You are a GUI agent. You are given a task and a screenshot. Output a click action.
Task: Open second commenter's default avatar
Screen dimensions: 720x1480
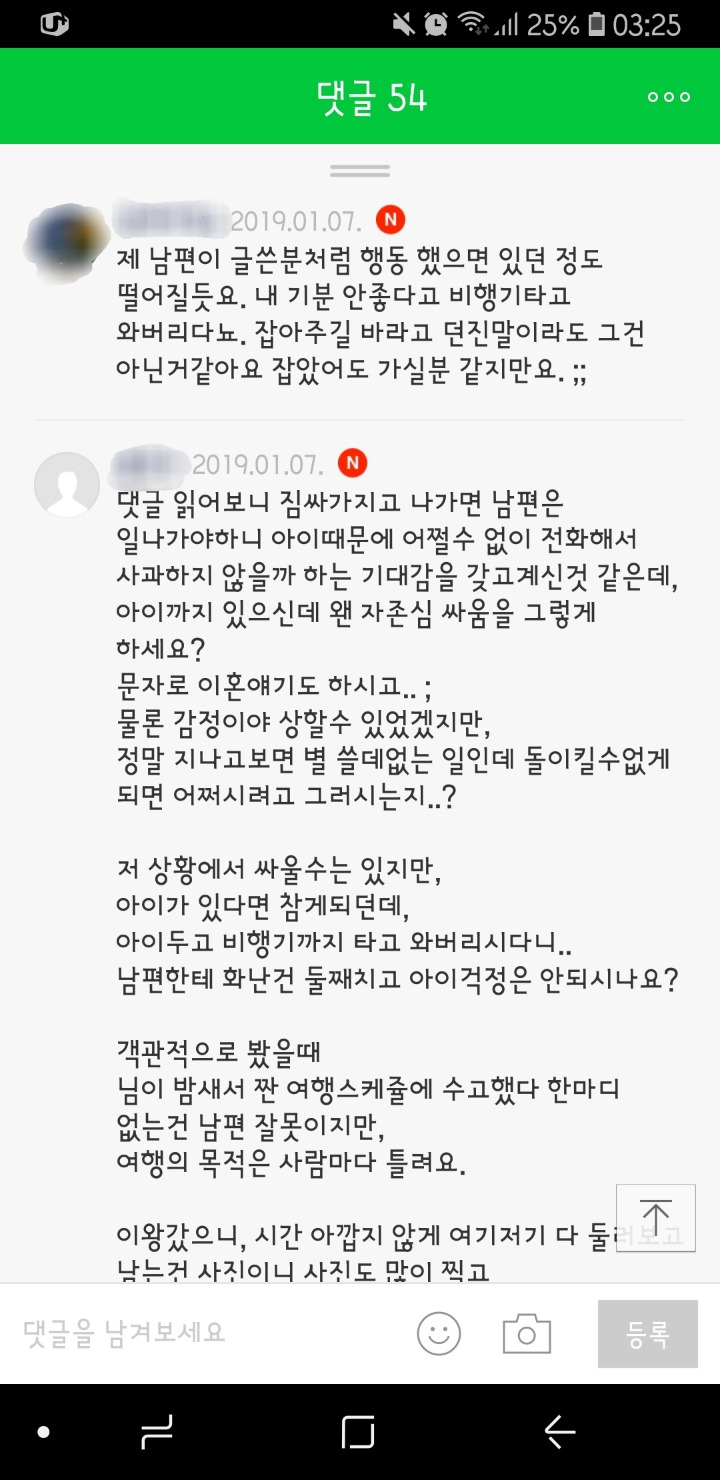pos(67,484)
